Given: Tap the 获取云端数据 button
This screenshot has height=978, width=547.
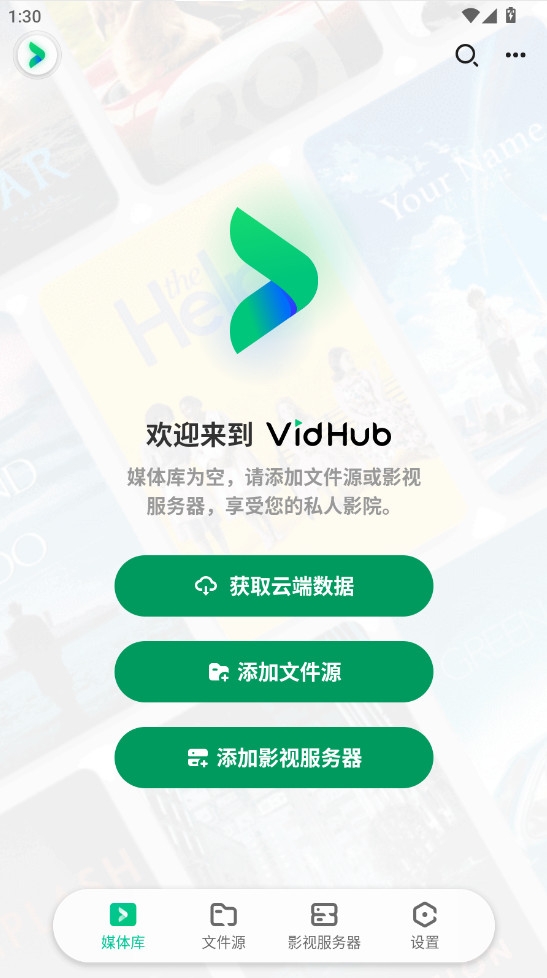Looking at the screenshot, I should [274, 586].
